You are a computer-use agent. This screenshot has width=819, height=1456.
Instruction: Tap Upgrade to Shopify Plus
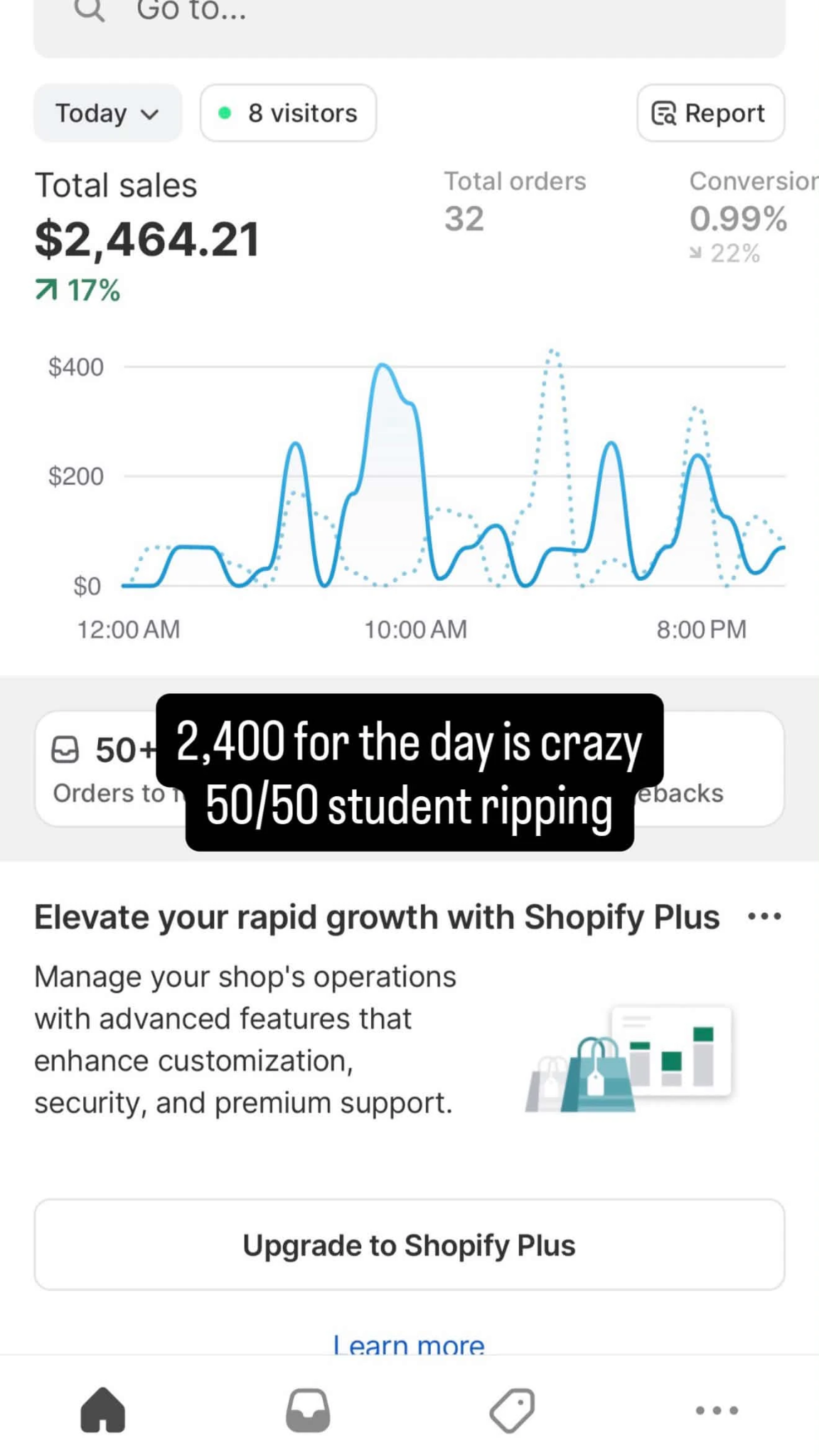click(409, 1245)
